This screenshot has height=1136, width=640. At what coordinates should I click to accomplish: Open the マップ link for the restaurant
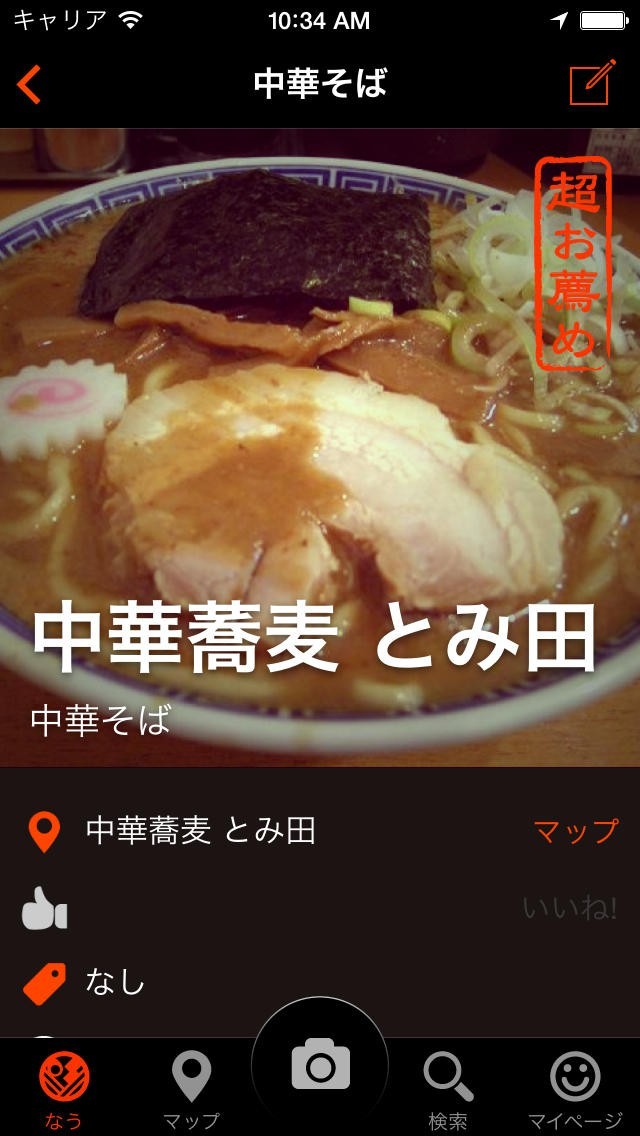[575, 831]
